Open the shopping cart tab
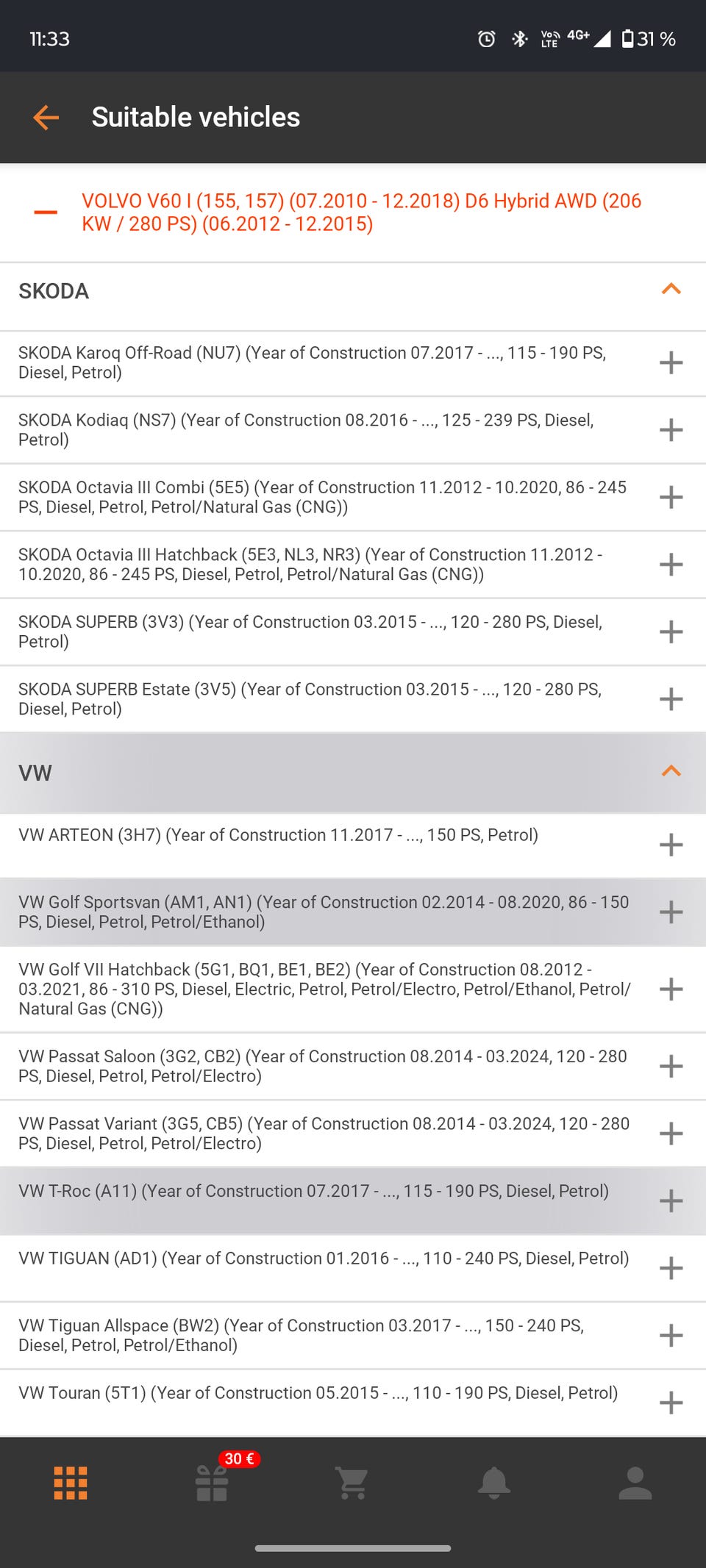This screenshot has height=1568, width=706. click(353, 1483)
